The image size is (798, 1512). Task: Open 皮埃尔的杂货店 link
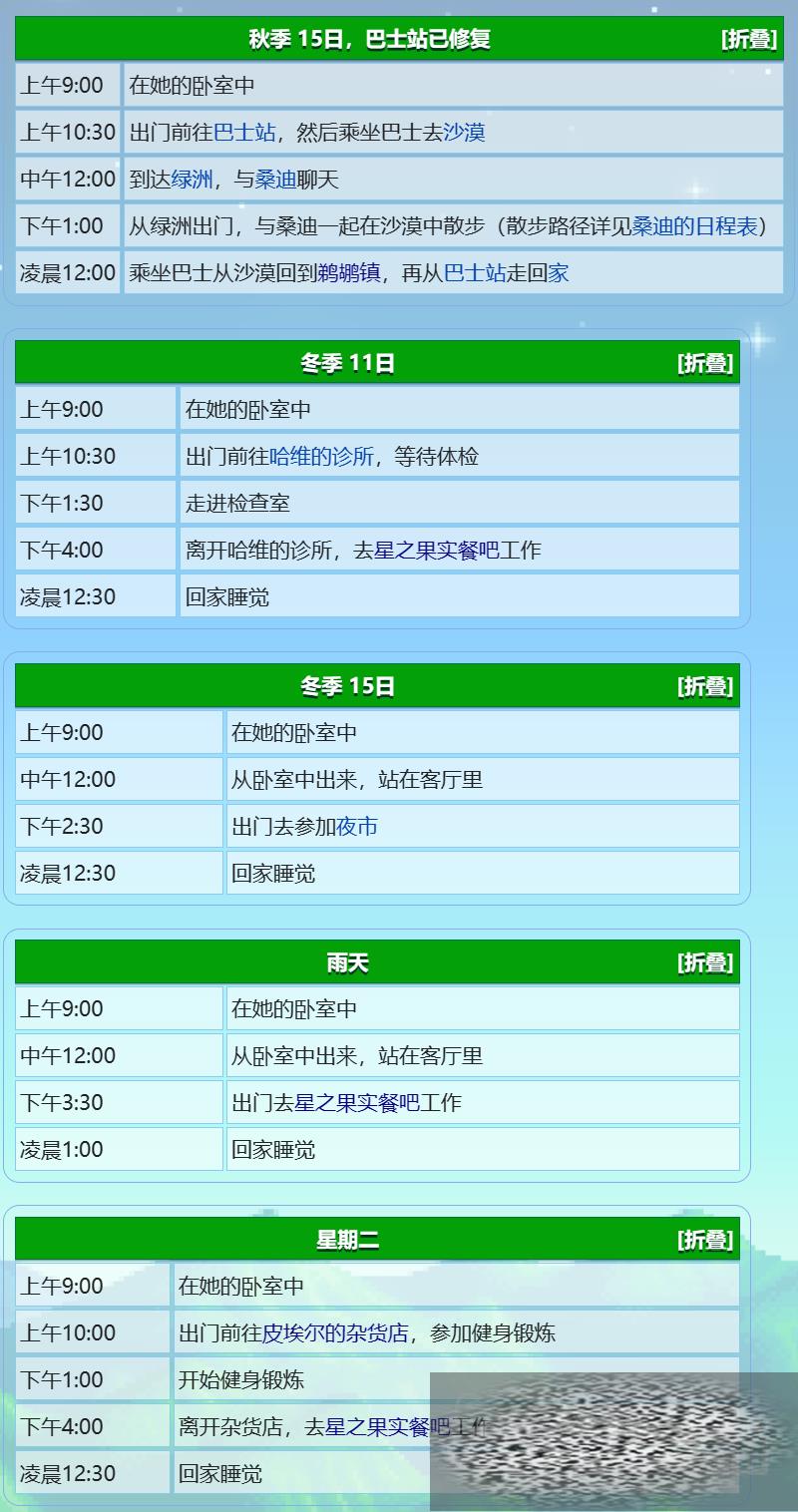(x=335, y=1333)
